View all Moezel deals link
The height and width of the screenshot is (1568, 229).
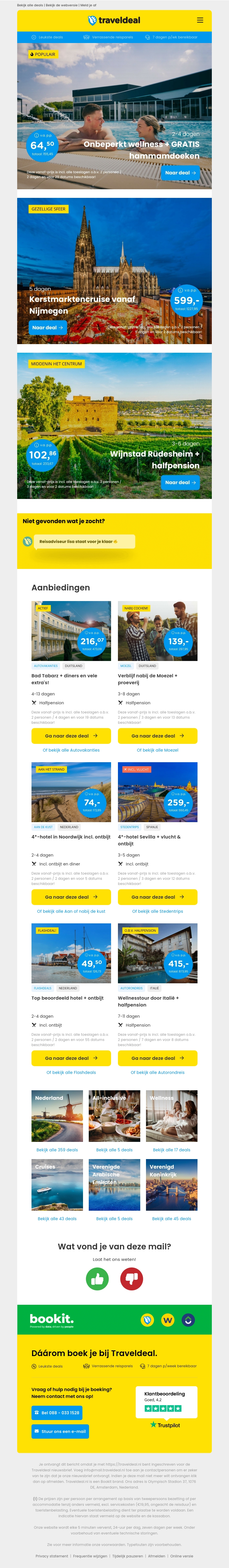157,750
